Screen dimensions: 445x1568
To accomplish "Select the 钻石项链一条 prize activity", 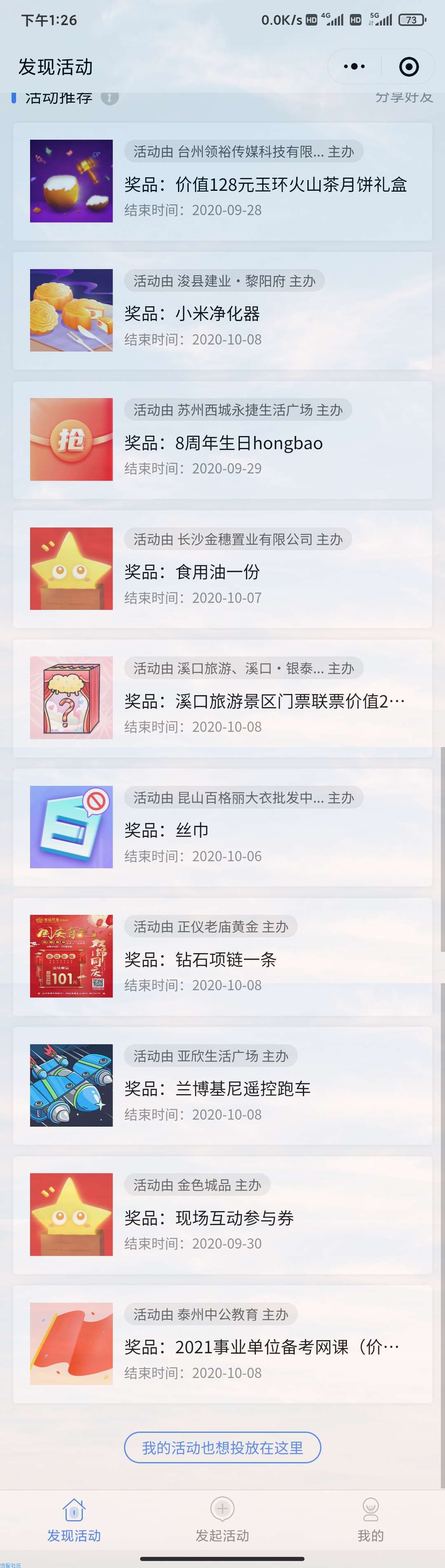I will click(223, 956).
